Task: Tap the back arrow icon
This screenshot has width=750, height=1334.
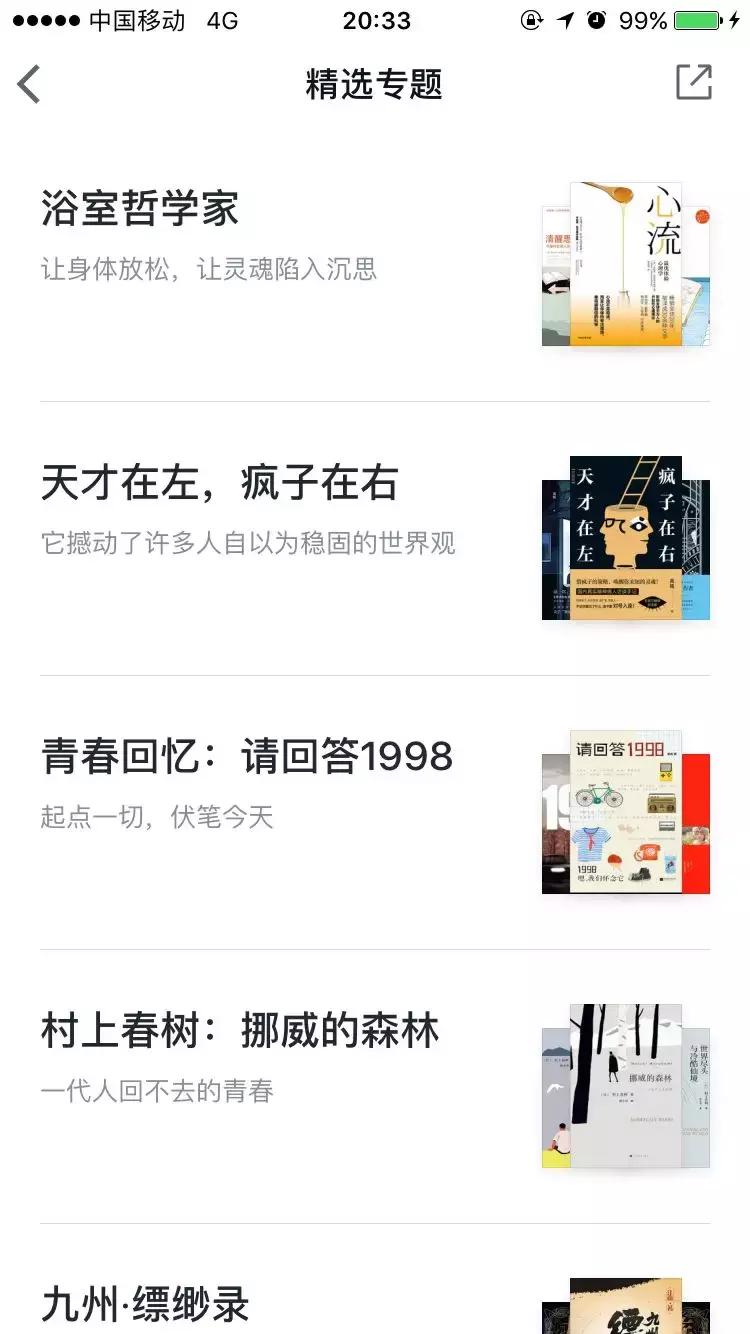Action: pos(30,85)
